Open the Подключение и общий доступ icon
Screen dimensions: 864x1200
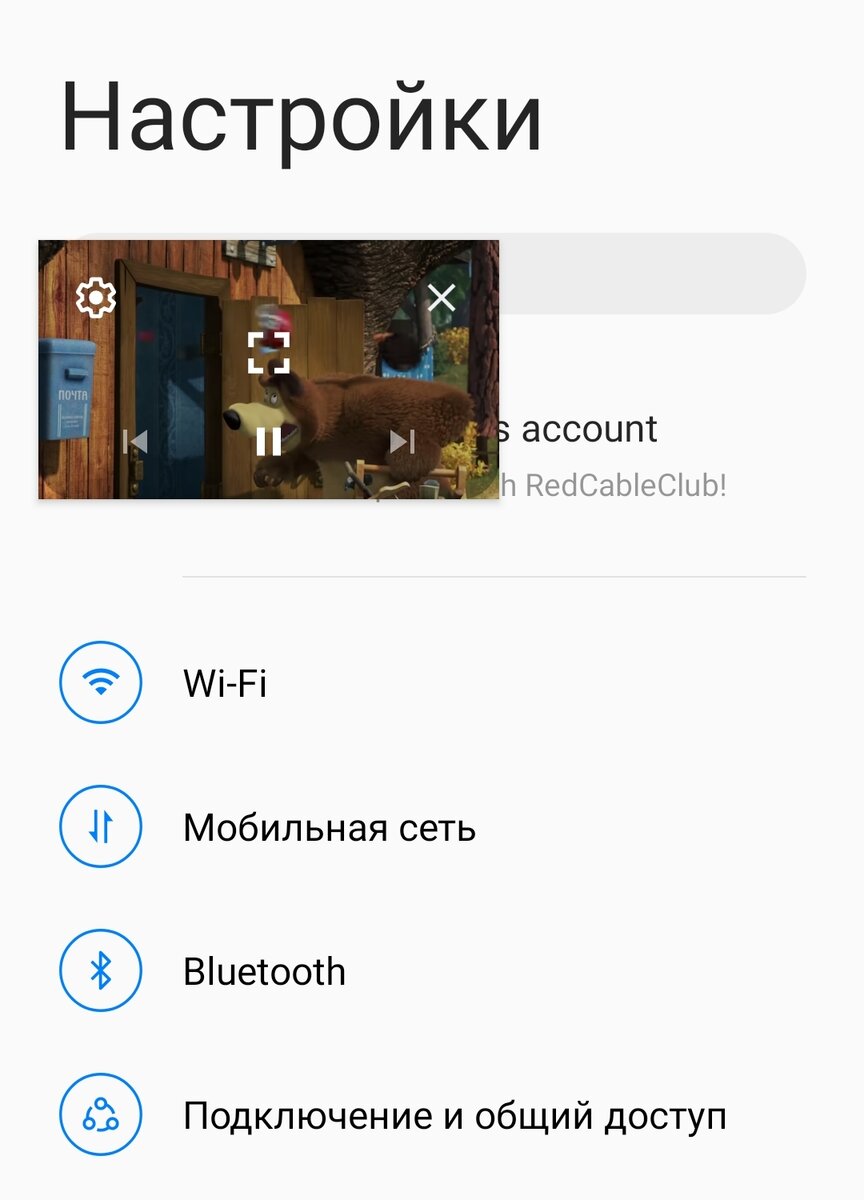(x=98, y=1110)
